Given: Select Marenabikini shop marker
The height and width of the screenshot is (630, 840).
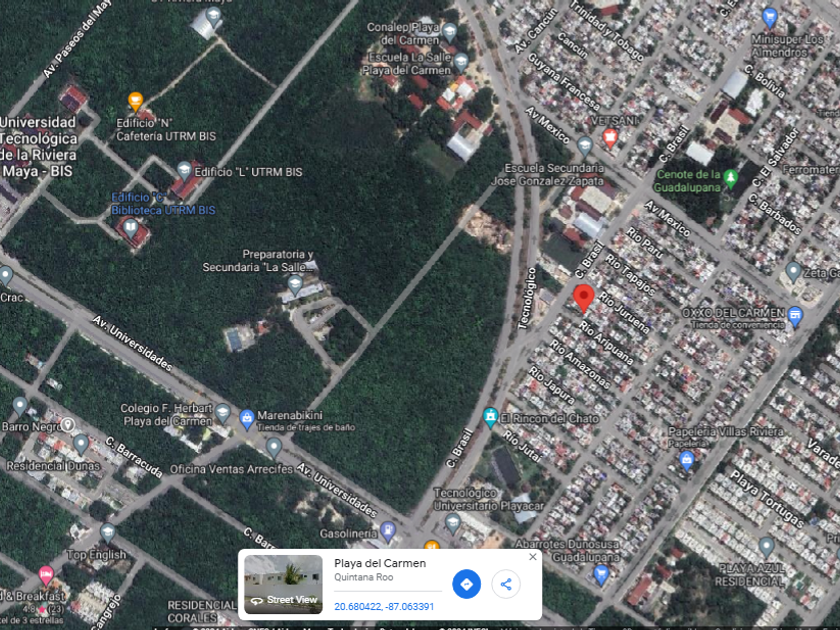Looking at the screenshot, I should tap(247, 418).
